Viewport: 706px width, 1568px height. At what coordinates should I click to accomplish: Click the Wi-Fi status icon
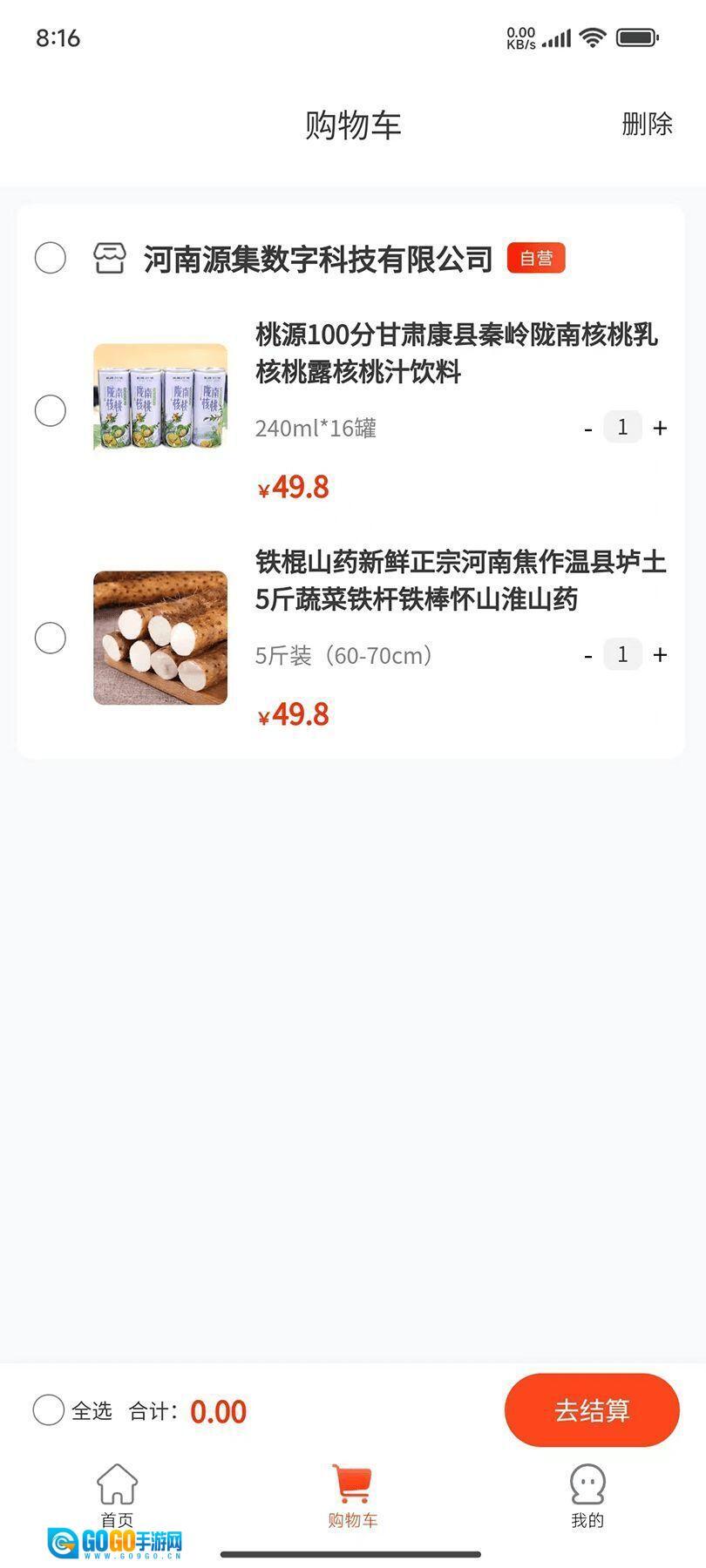point(592,37)
